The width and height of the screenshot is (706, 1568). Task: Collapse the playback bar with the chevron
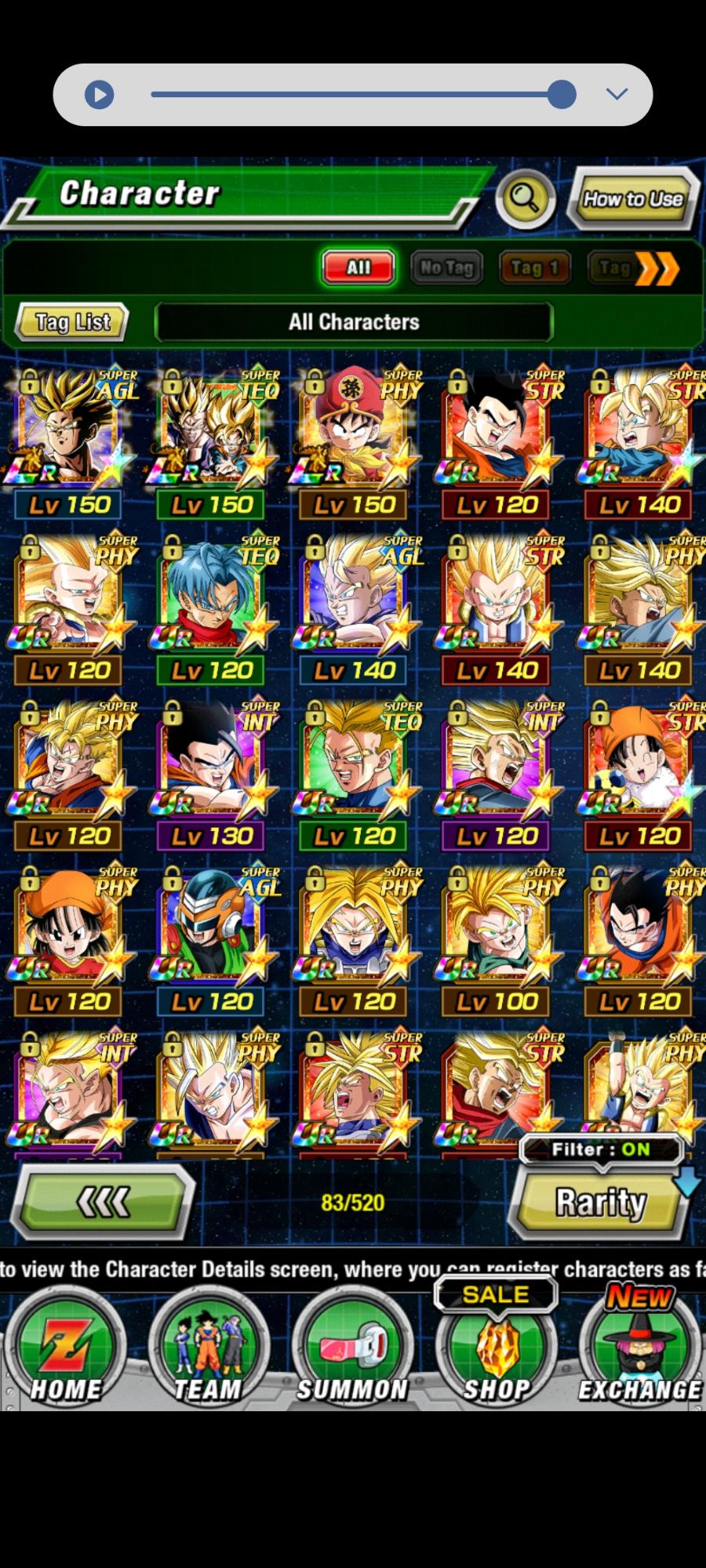pyautogui.click(x=617, y=95)
